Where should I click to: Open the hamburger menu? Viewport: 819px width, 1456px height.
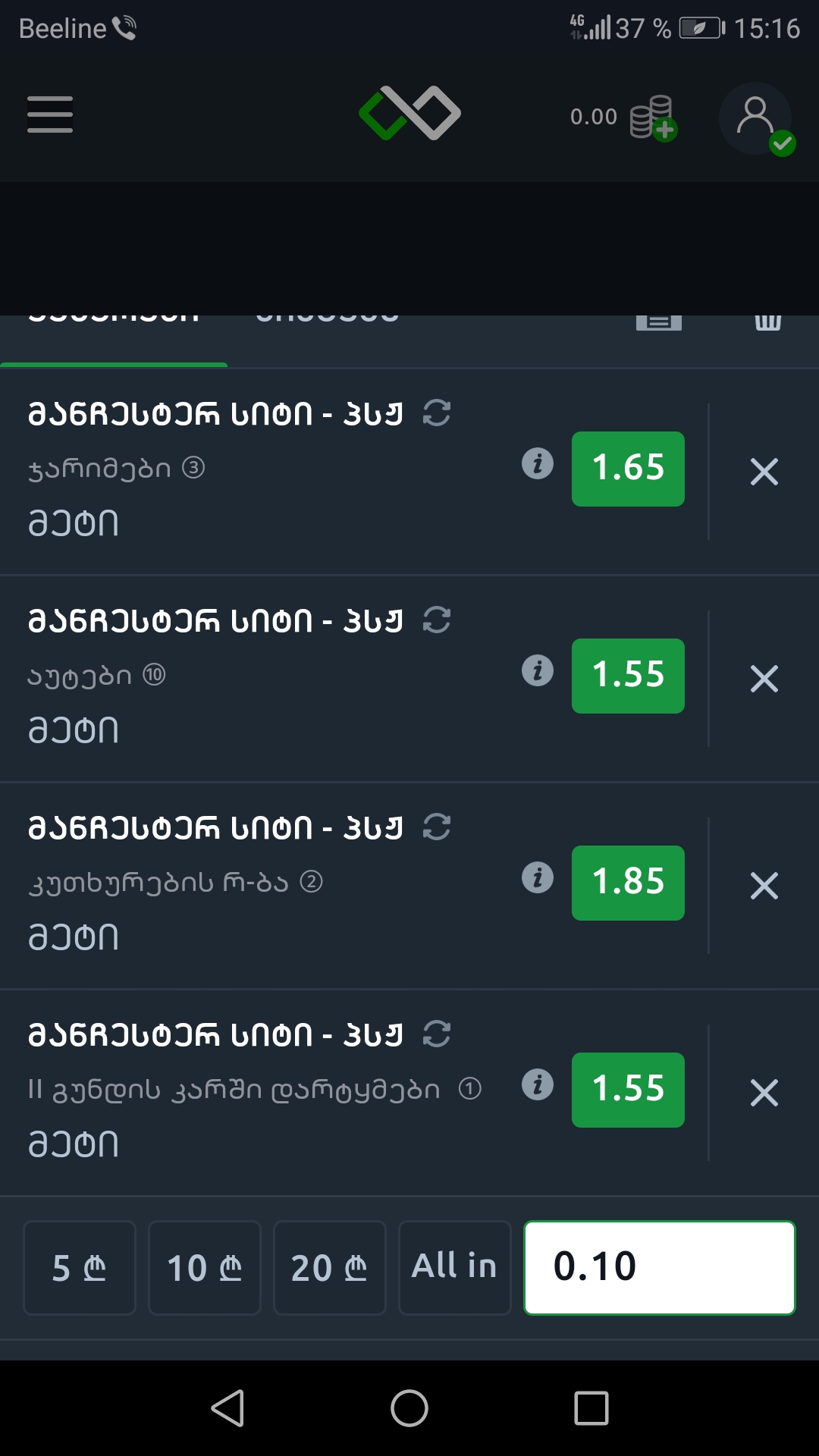[x=50, y=115]
